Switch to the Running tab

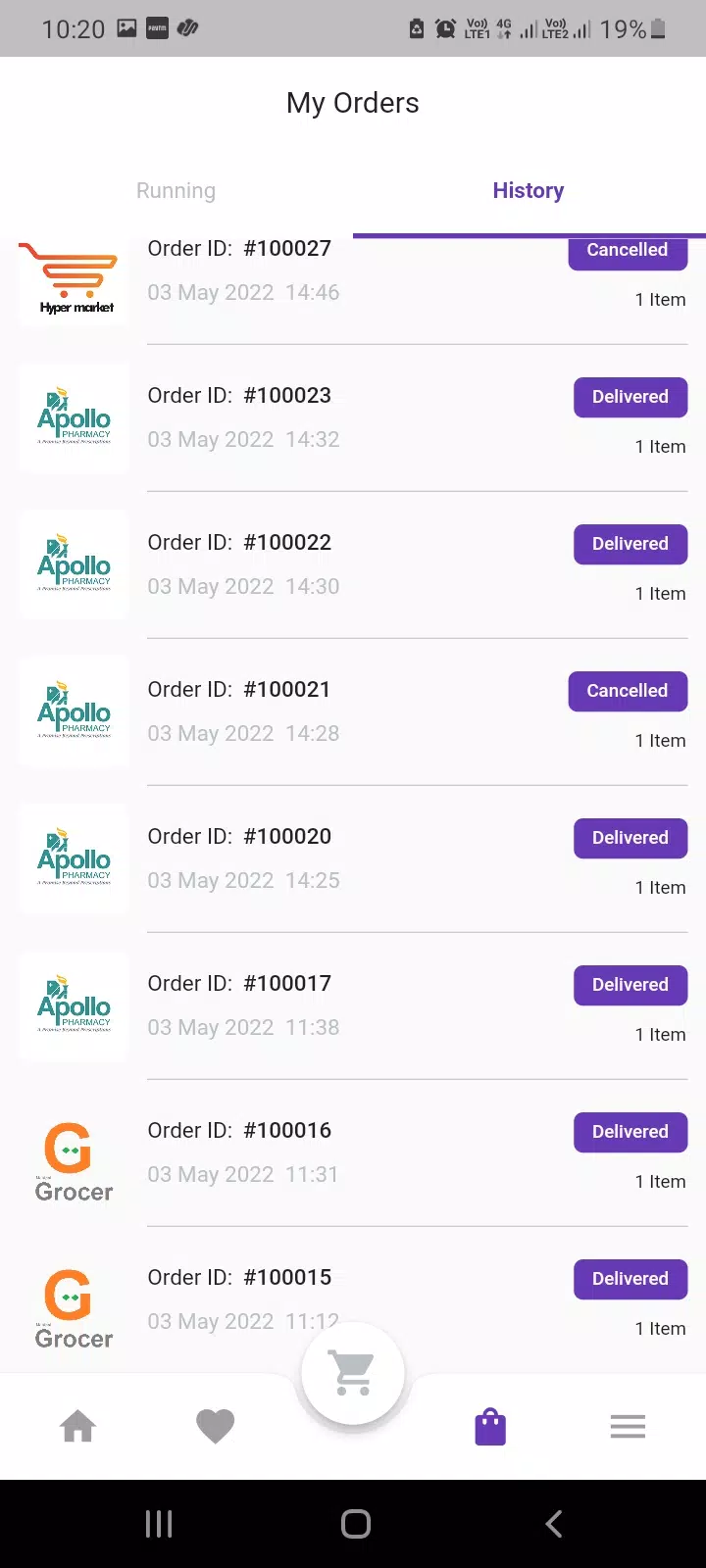(x=176, y=191)
